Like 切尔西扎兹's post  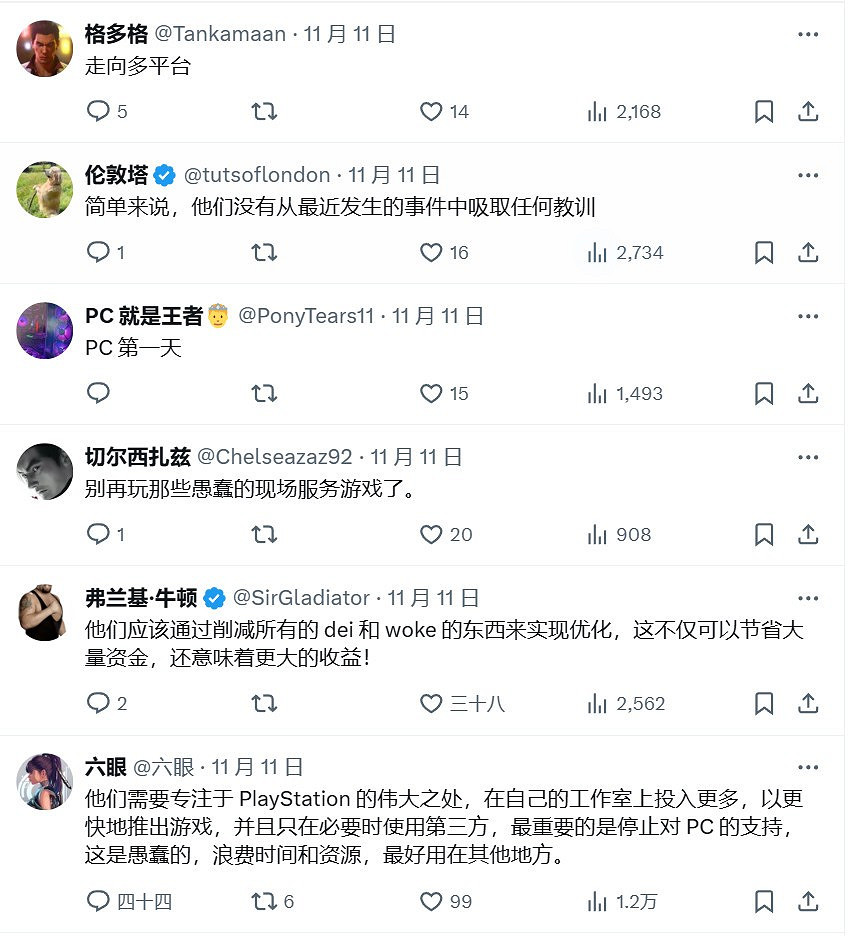[x=431, y=535]
